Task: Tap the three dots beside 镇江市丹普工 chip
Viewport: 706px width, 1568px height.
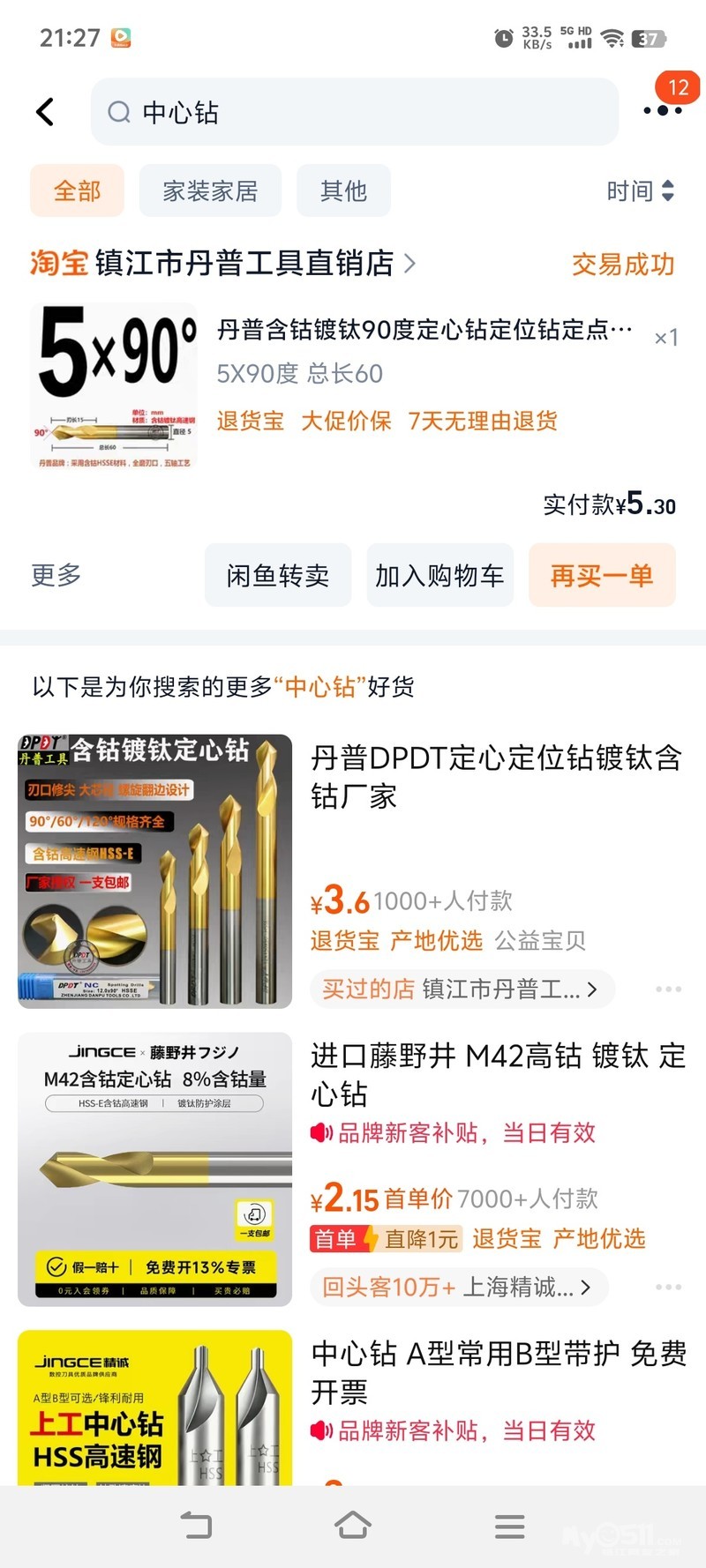Action: coord(668,989)
